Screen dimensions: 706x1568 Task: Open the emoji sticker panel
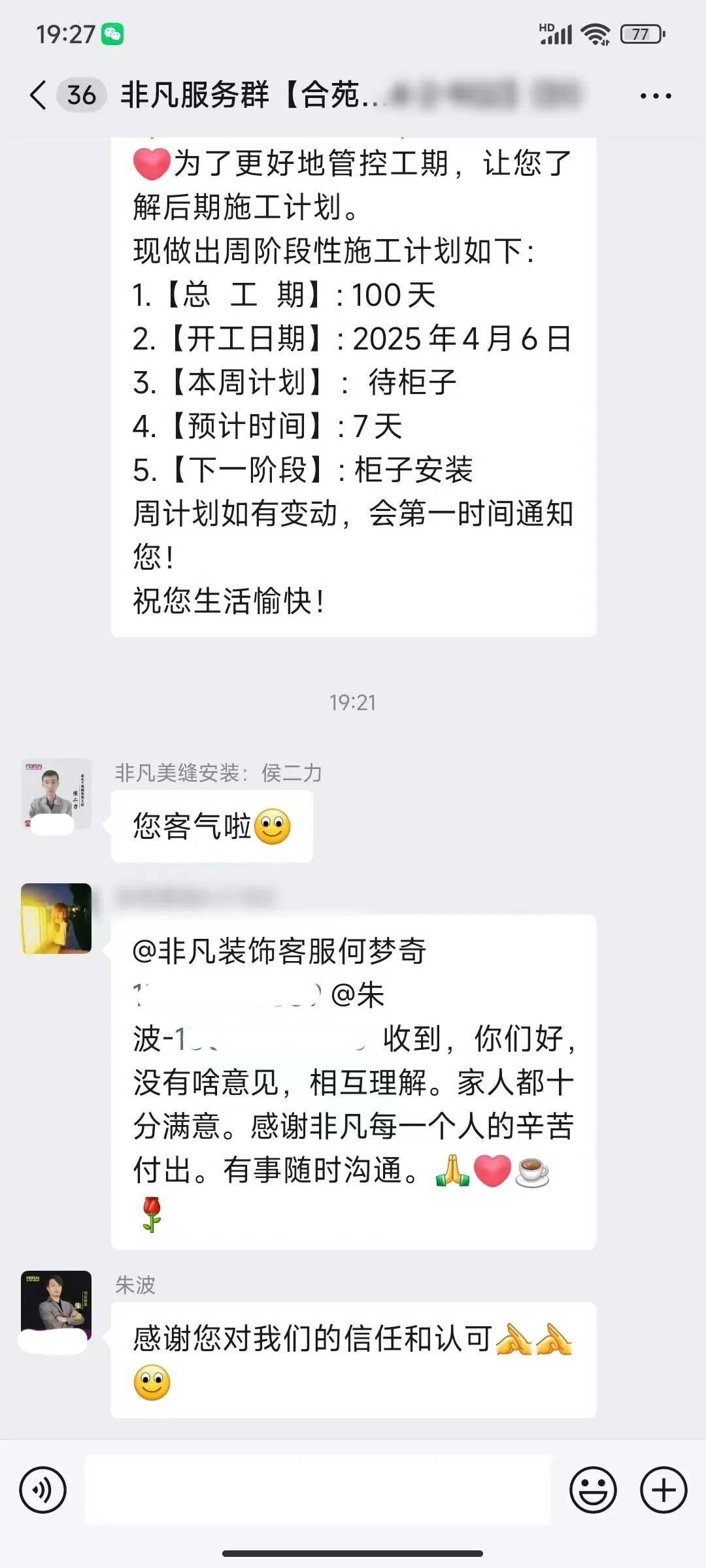pyautogui.click(x=593, y=1490)
